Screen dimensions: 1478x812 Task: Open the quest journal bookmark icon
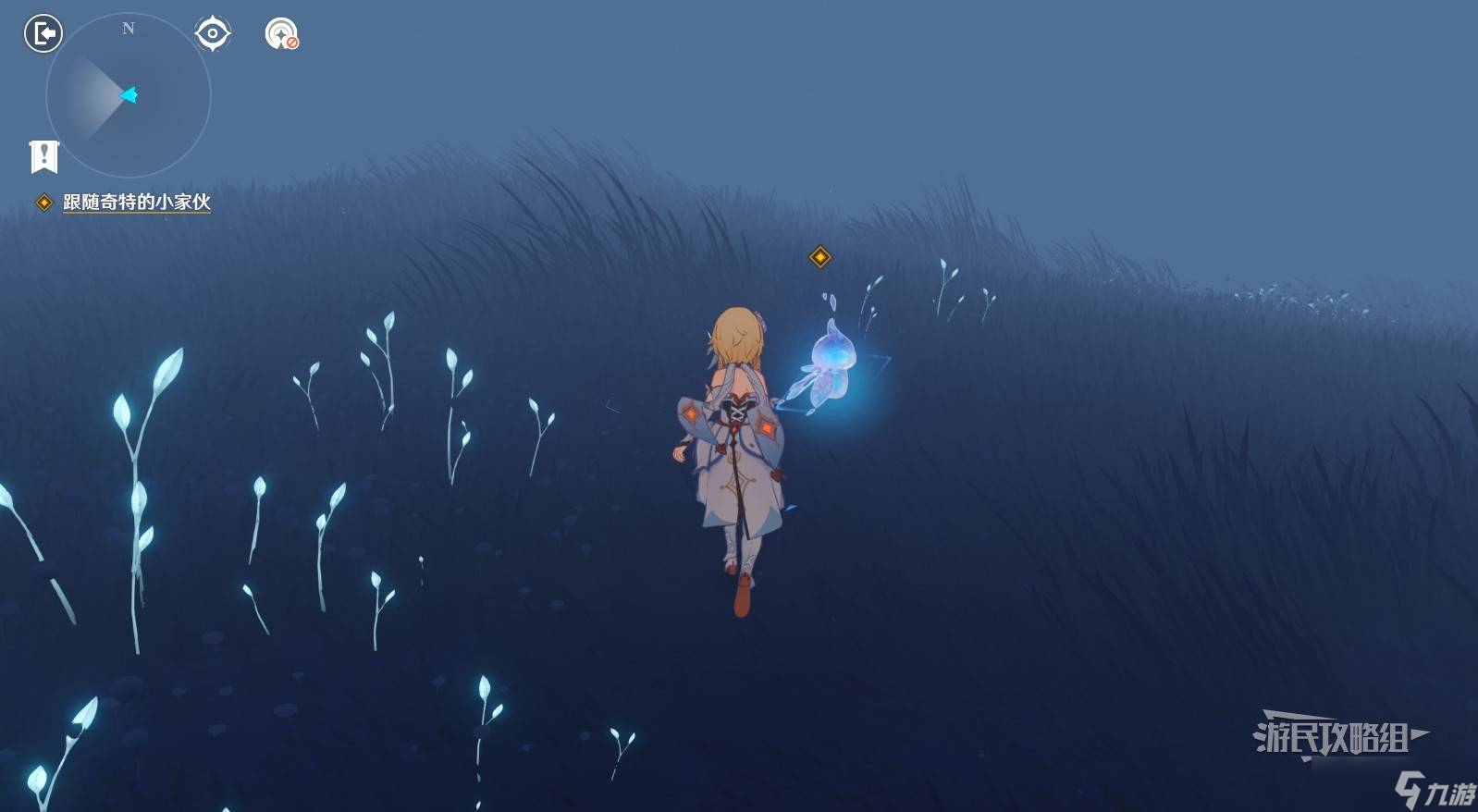(43, 156)
